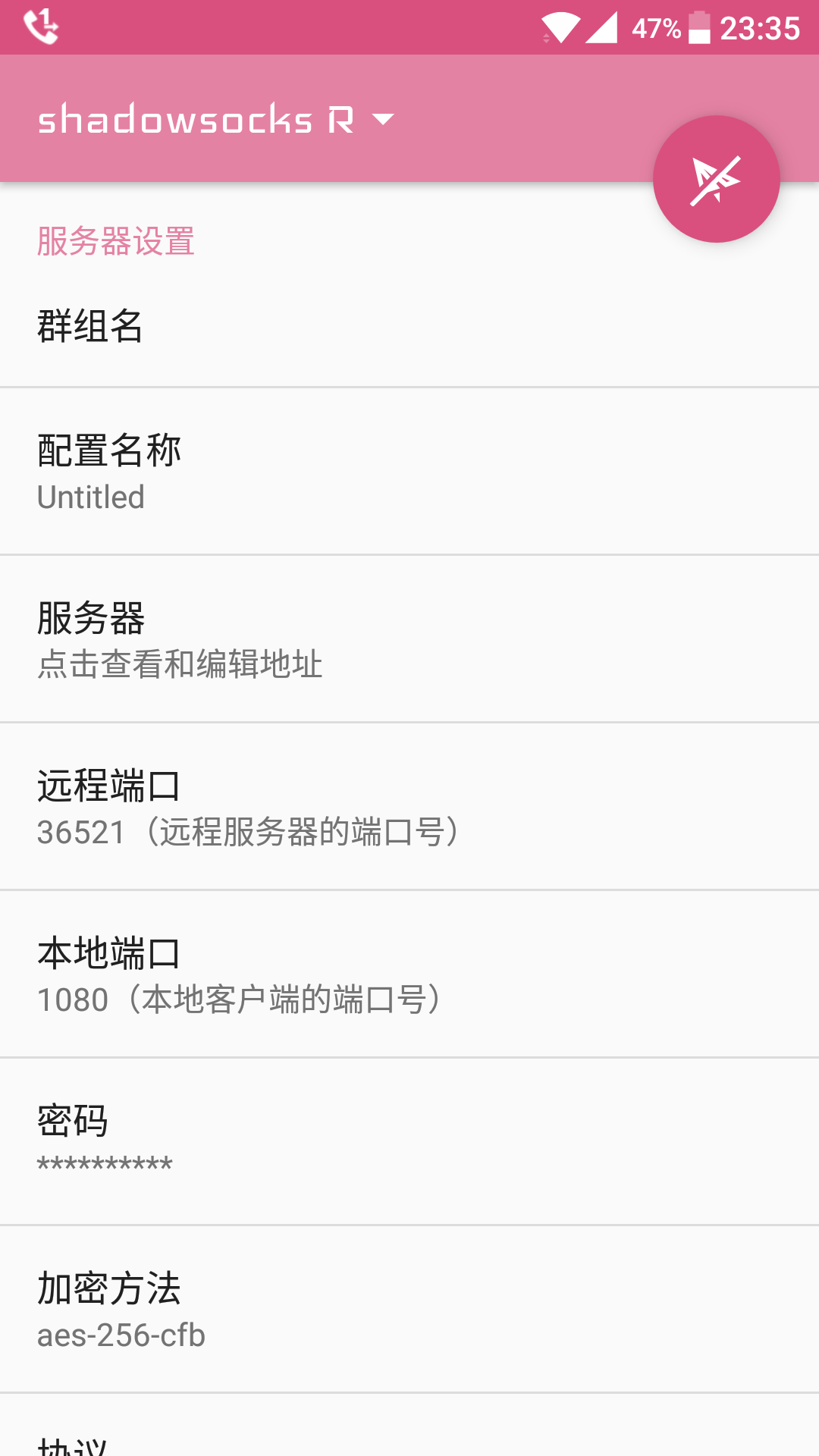This screenshot has height=1456, width=819.
Task: Open the 群组名 setting
Action: click(409, 327)
